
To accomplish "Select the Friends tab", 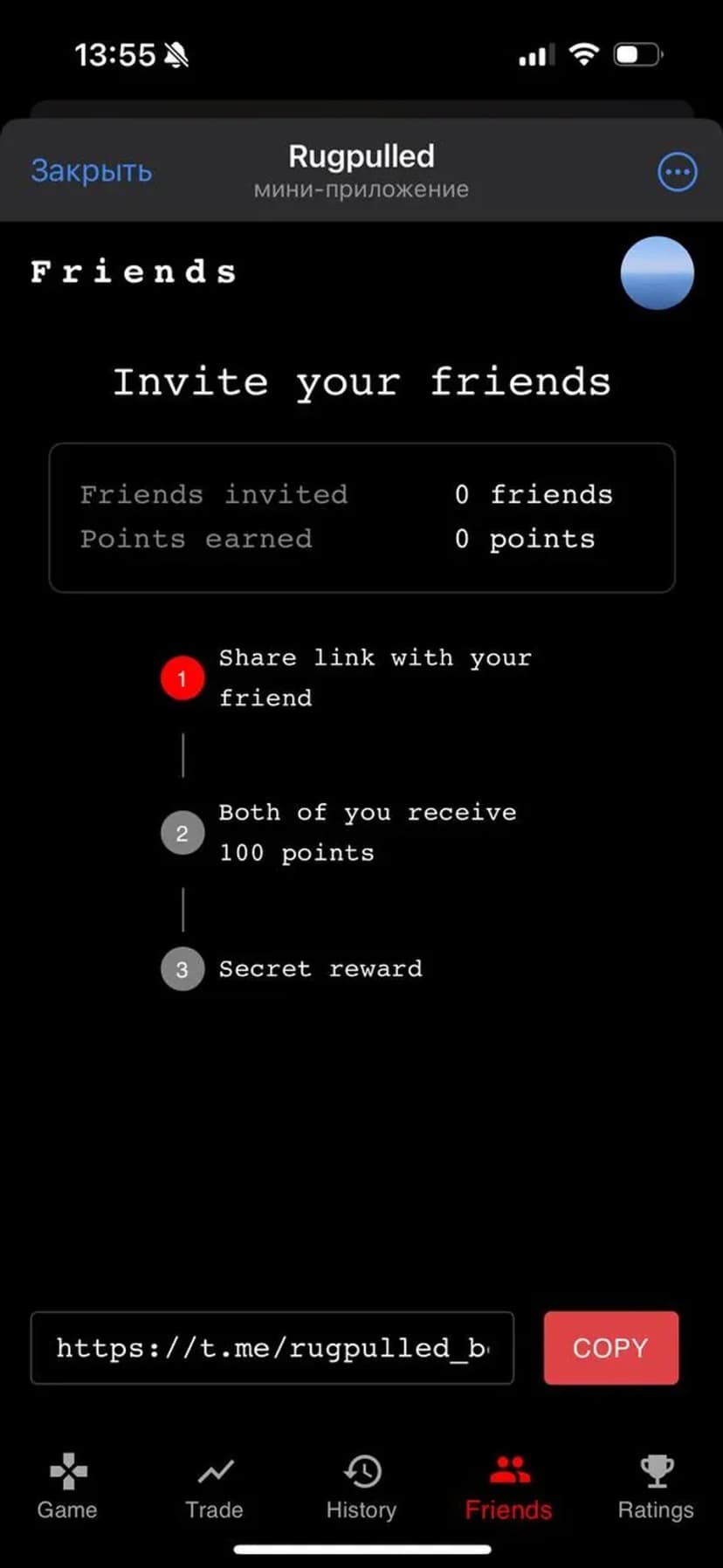I will (x=508, y=1486).
